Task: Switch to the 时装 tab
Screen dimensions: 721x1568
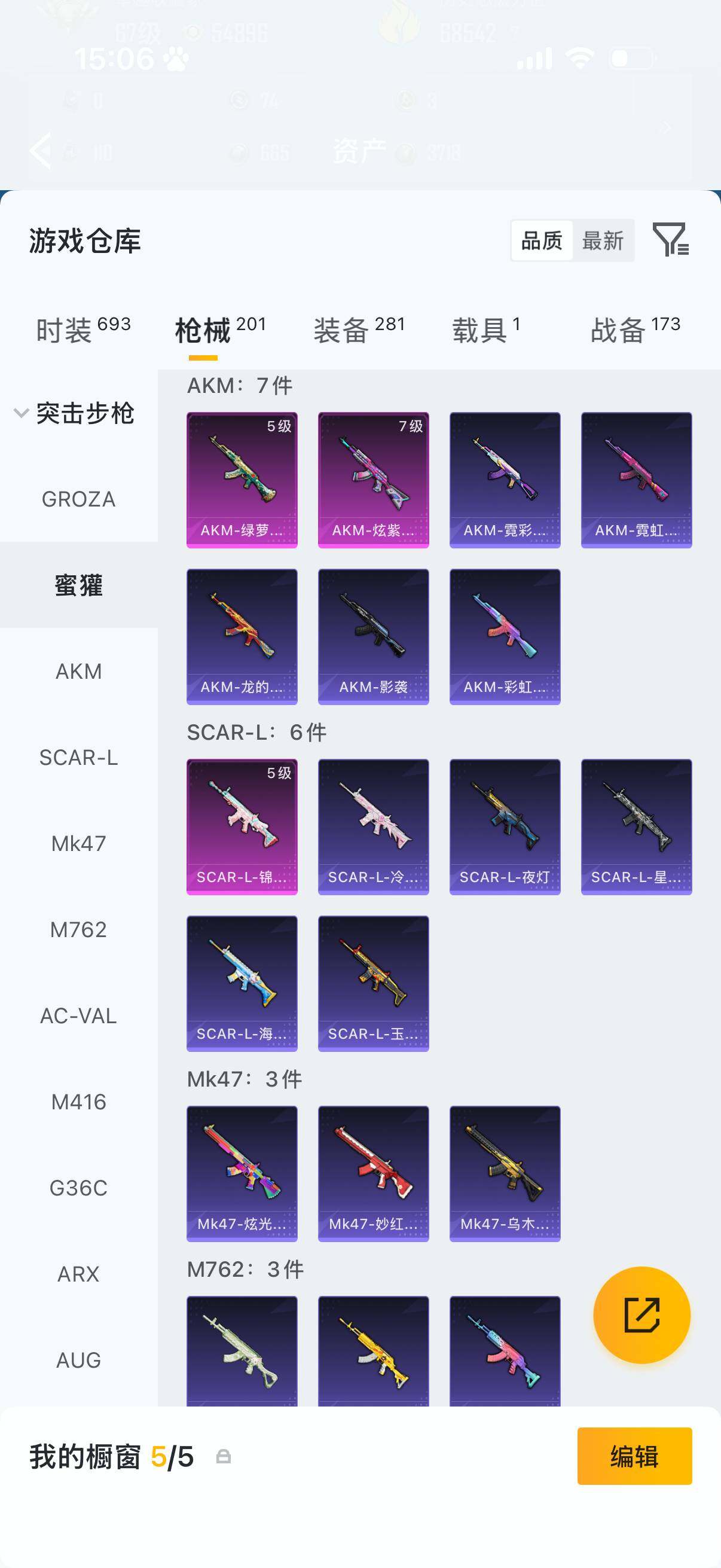Action: pyautogui.click(x=83, y=331)
